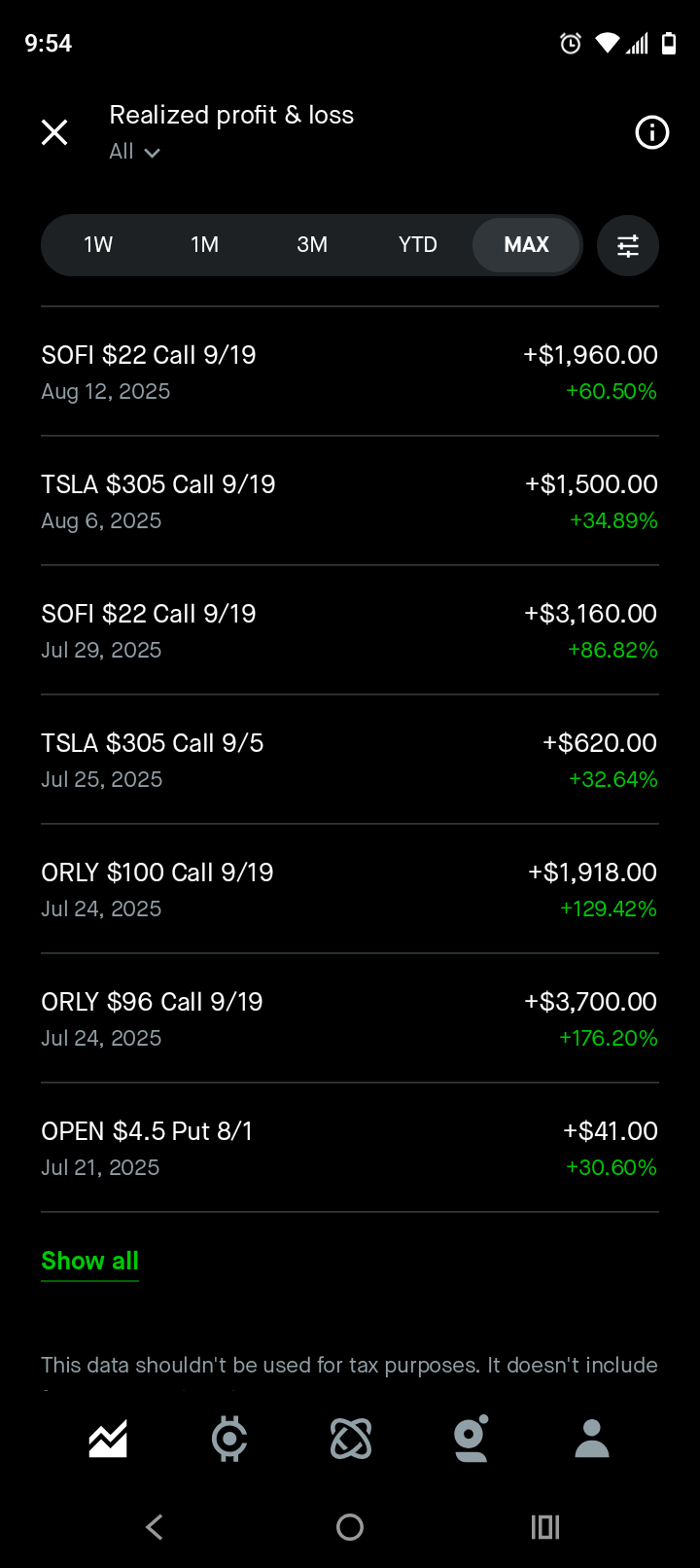View the TSLA $305 Call 9/19 trade
The width and height of the screenshot is (700, 1568).
pyautogui.click(x=350, y=501)
